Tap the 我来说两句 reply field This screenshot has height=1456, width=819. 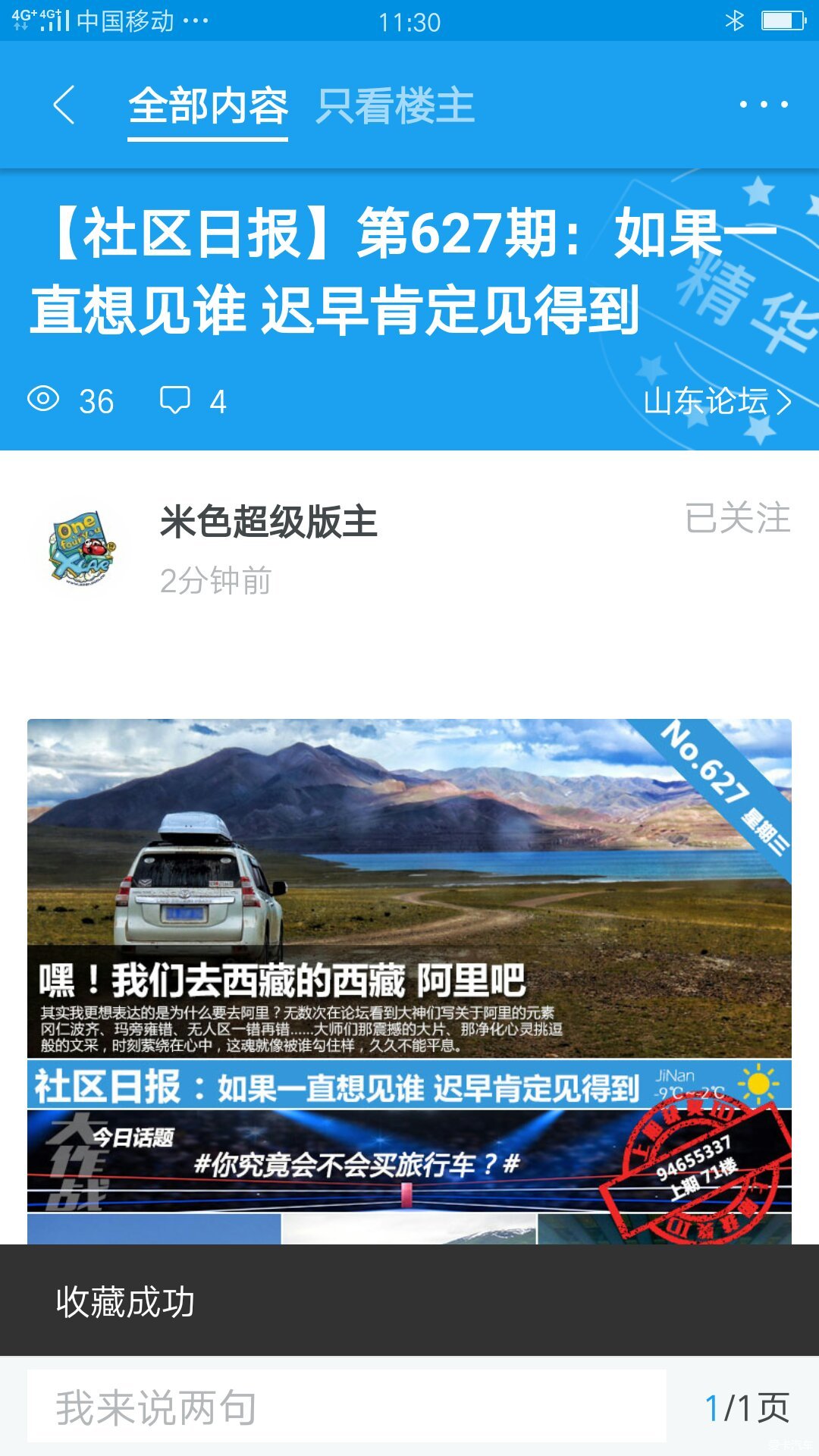tap(347, 1407)
